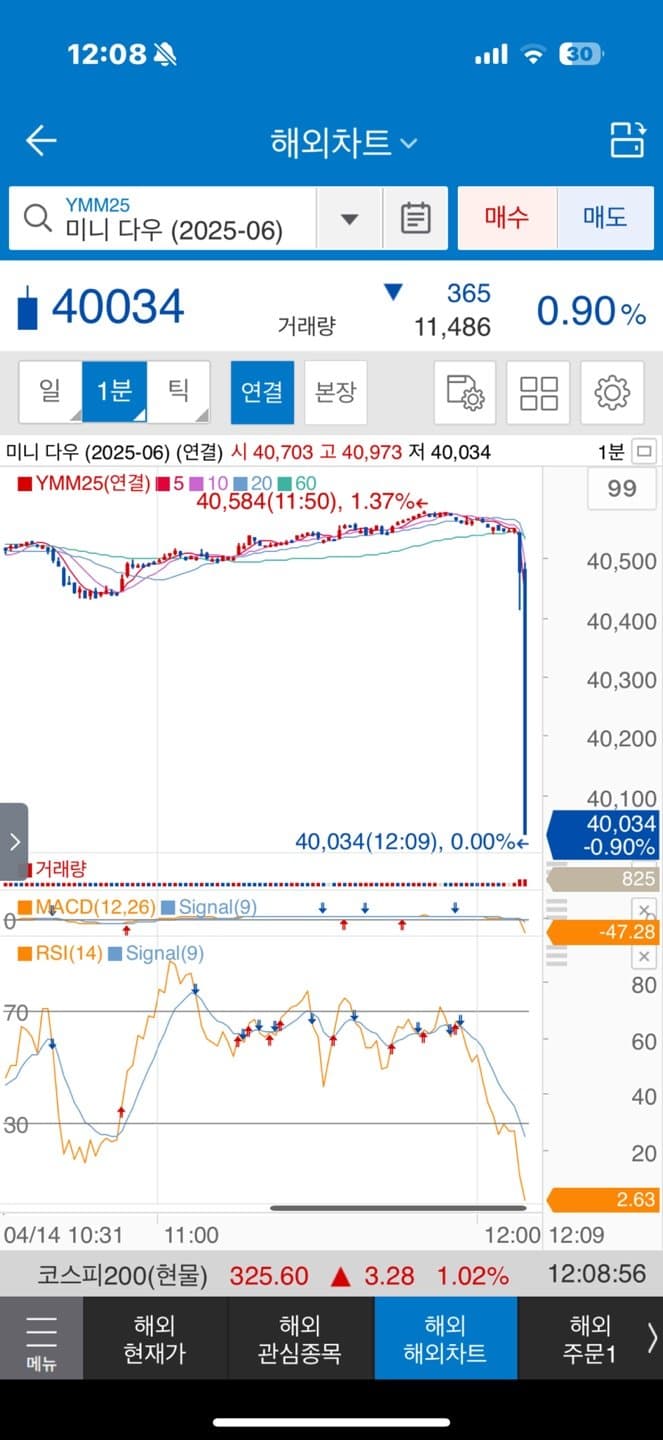Open the indicator settings icon
The width and height of the screenshot is (663, 1440).
click(x=465, y=392)
